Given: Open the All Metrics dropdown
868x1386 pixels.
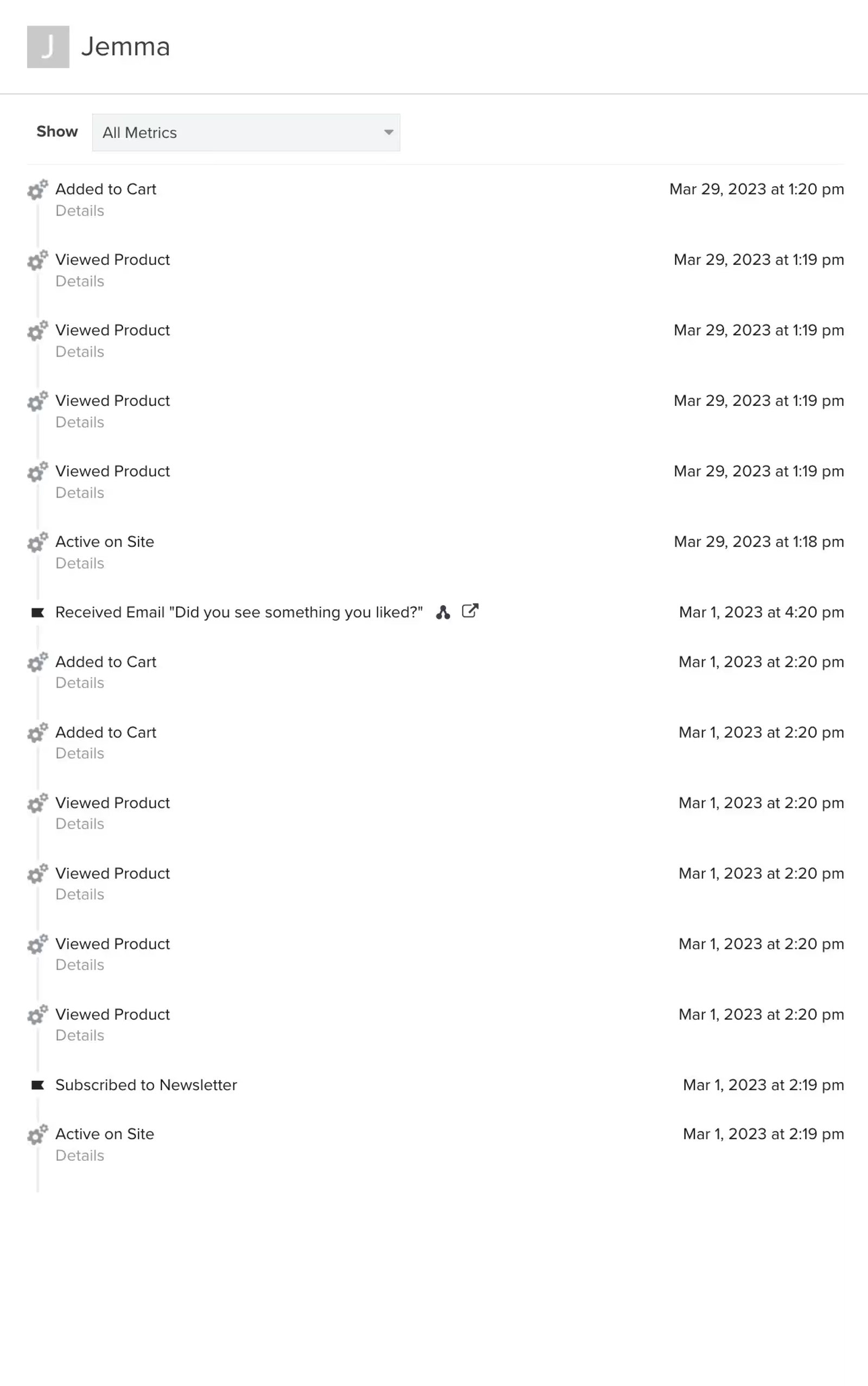Looking at the screenshot, I should pyautogui.click(x=246, y=132).
